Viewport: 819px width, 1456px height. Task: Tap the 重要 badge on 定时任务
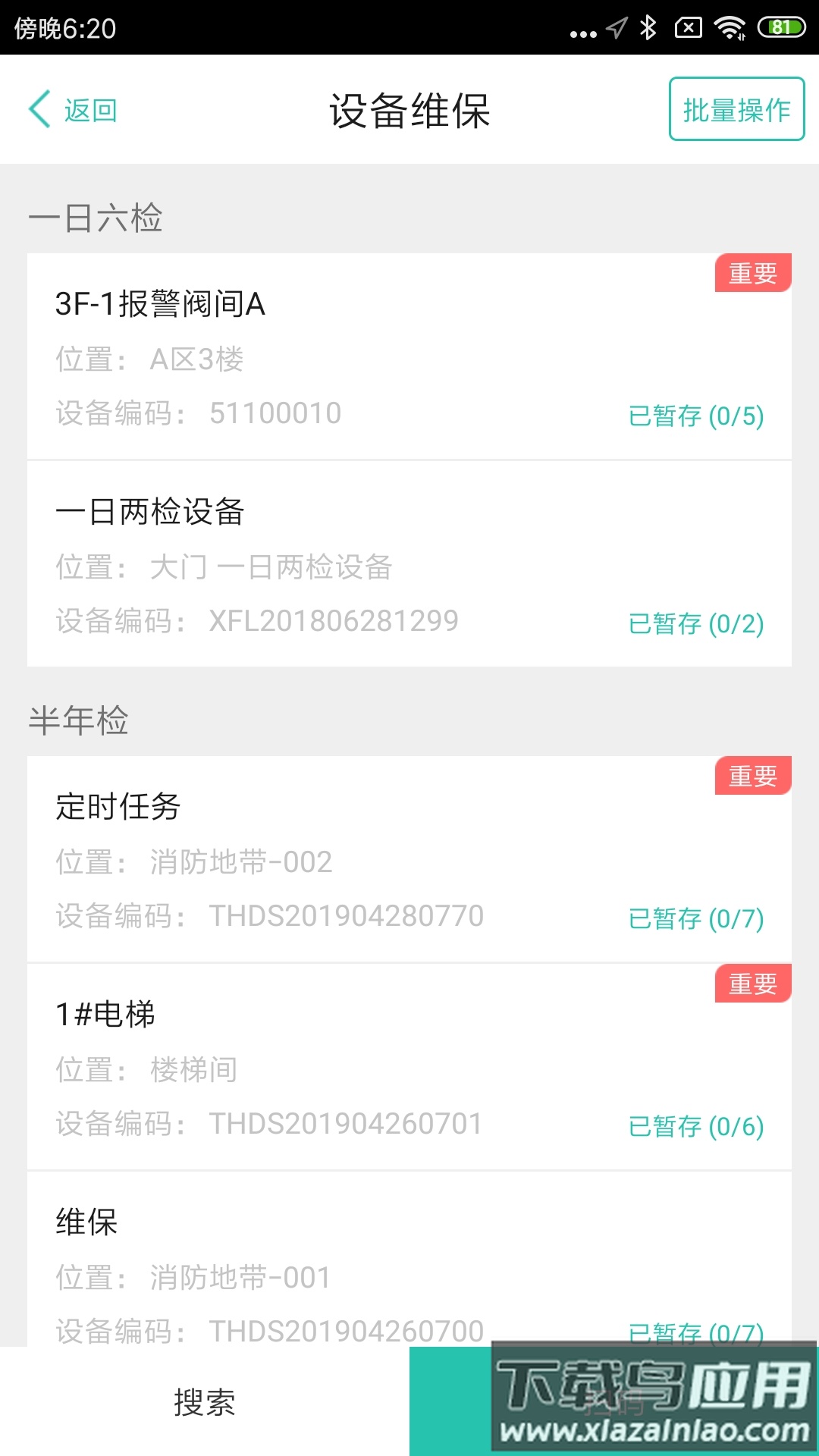(752, 776)
